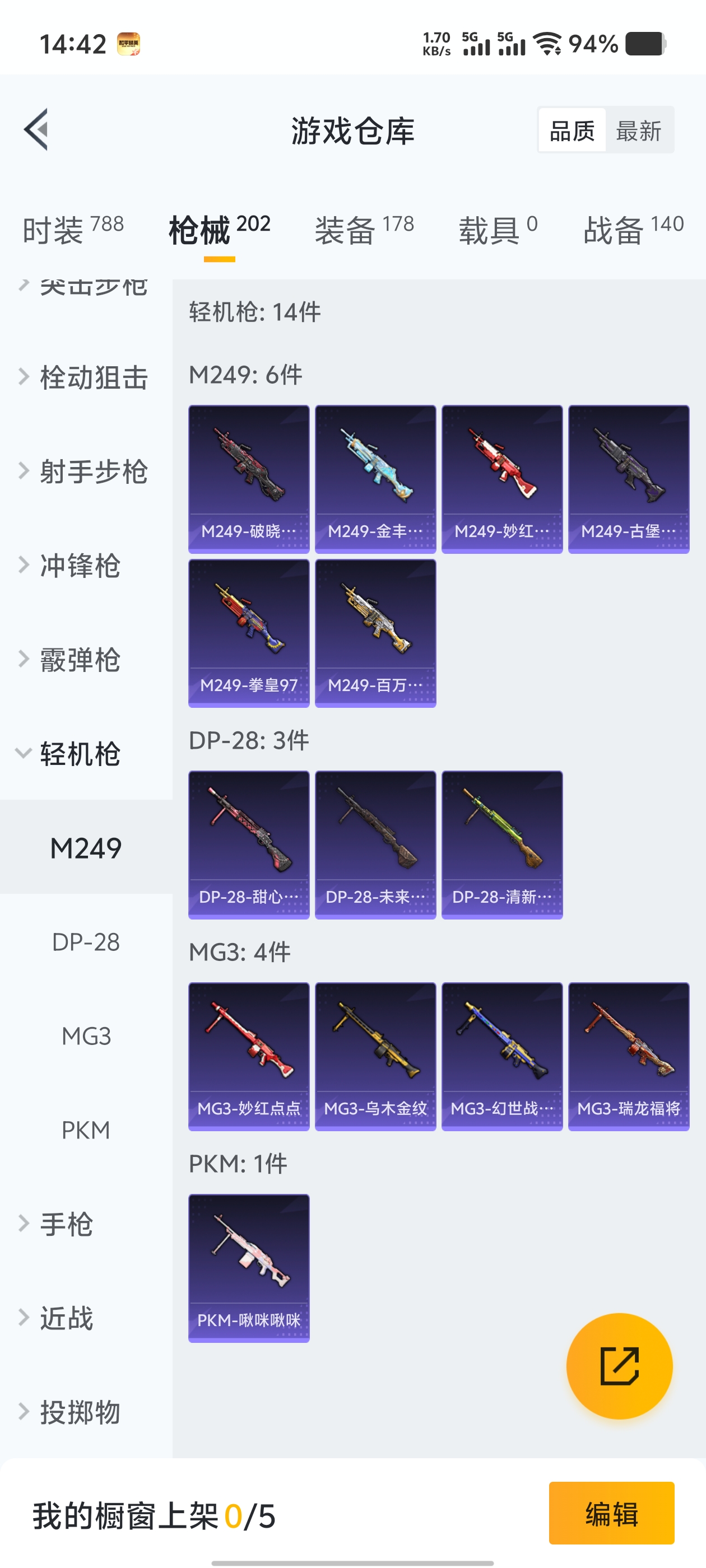Sort the warehouse by 最新

click(x=638, y=130)
